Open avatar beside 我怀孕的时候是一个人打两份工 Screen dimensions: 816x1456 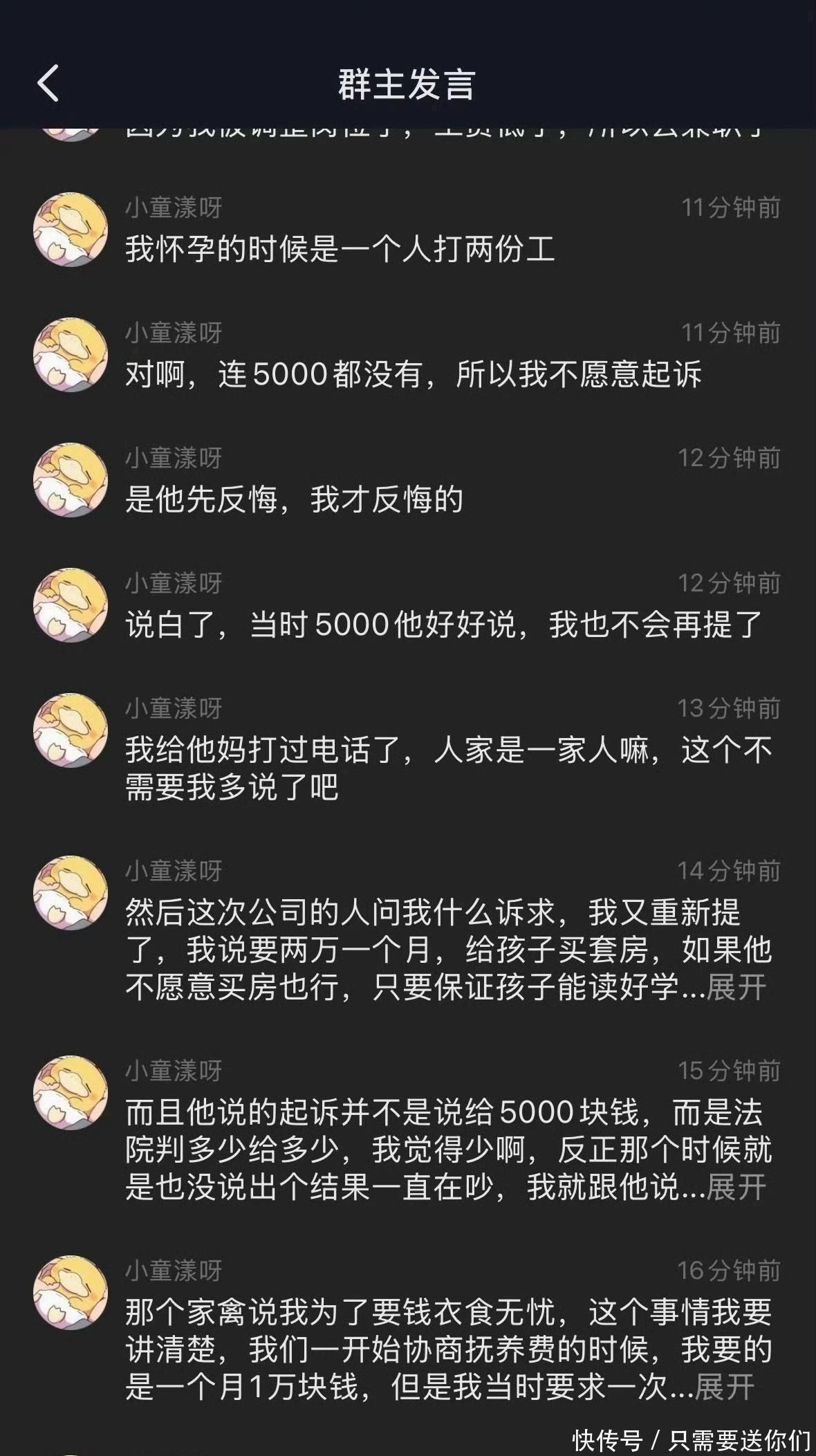click(x=71, y=229)
